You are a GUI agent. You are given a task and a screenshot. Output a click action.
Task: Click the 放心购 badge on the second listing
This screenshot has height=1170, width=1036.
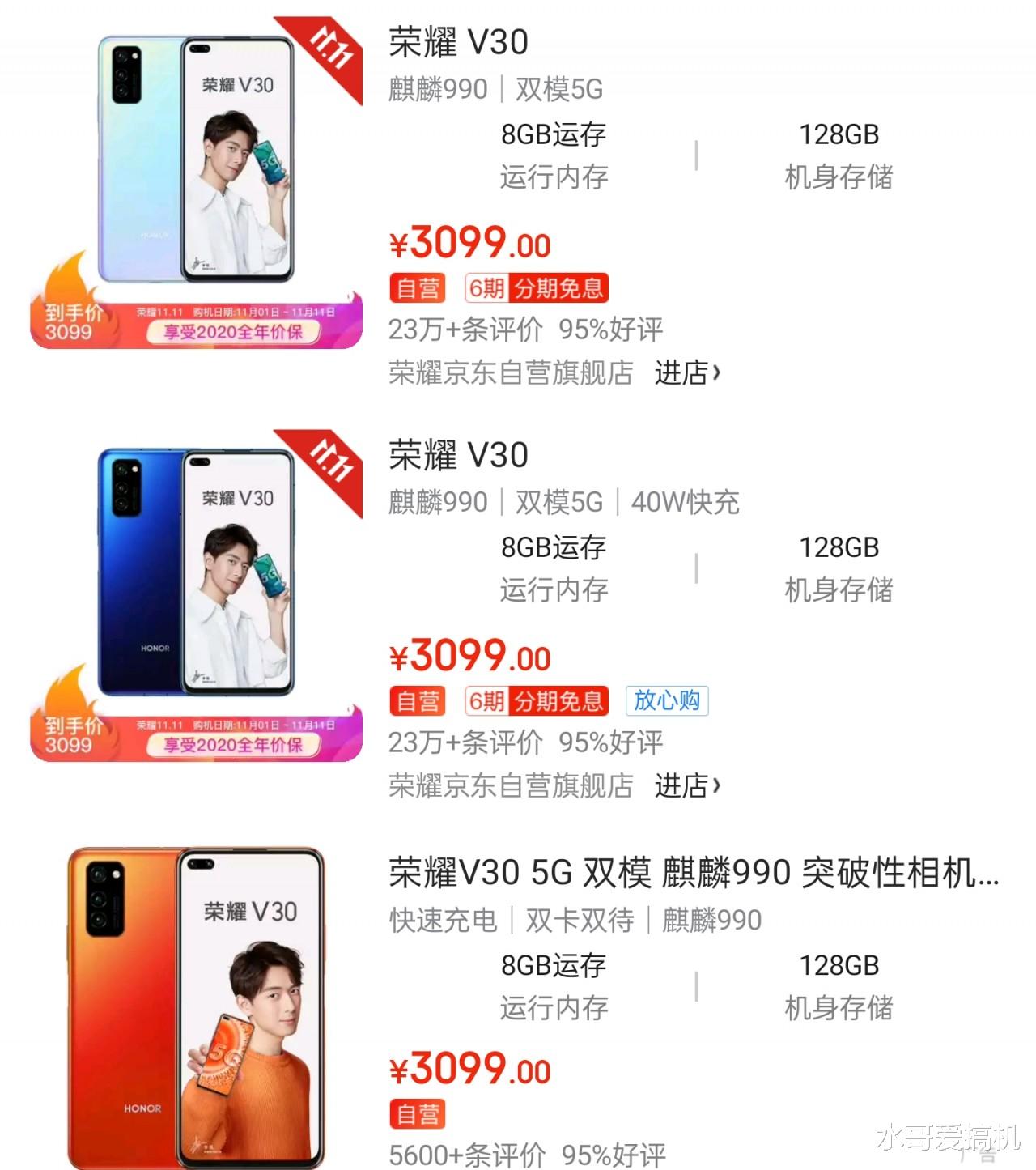(667, 701)
